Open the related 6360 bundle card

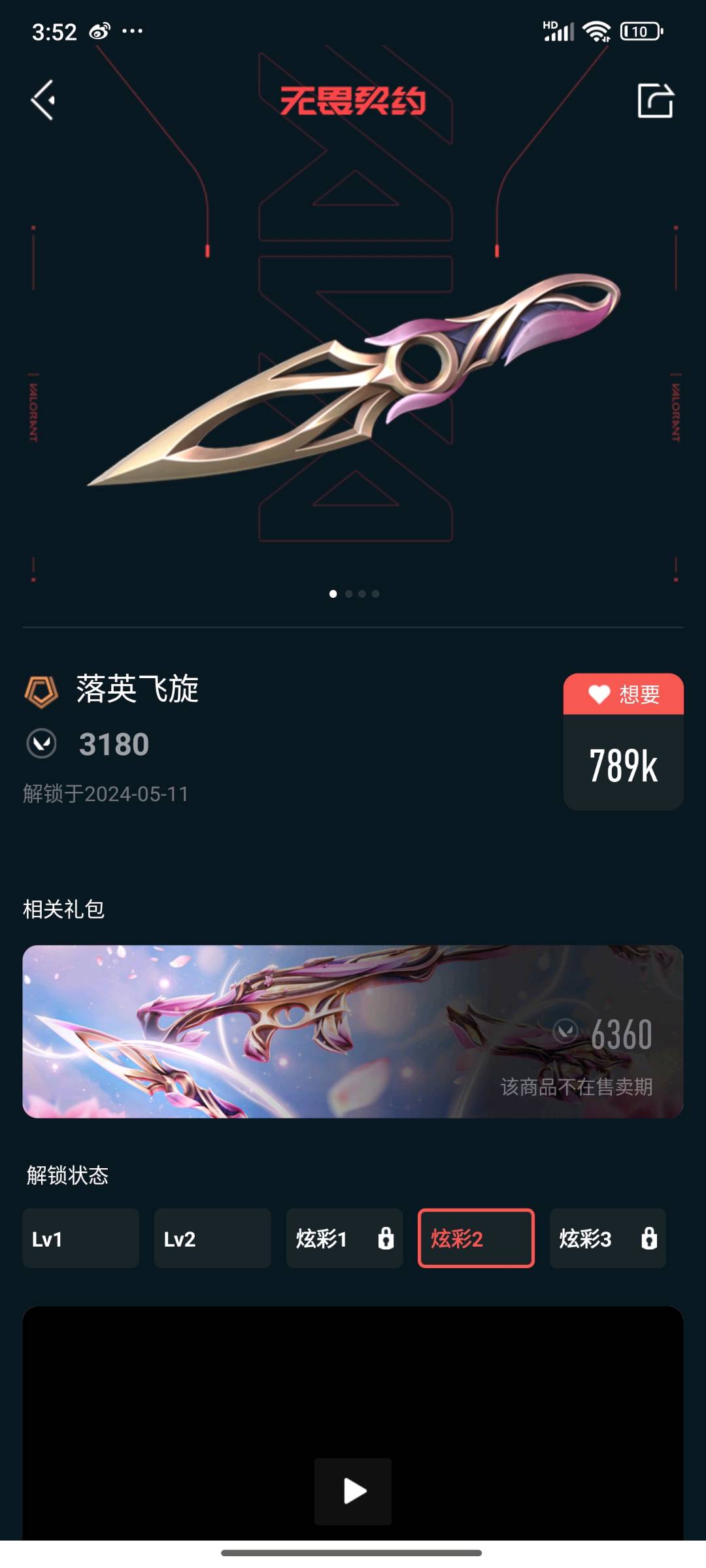pos(353,1031)
